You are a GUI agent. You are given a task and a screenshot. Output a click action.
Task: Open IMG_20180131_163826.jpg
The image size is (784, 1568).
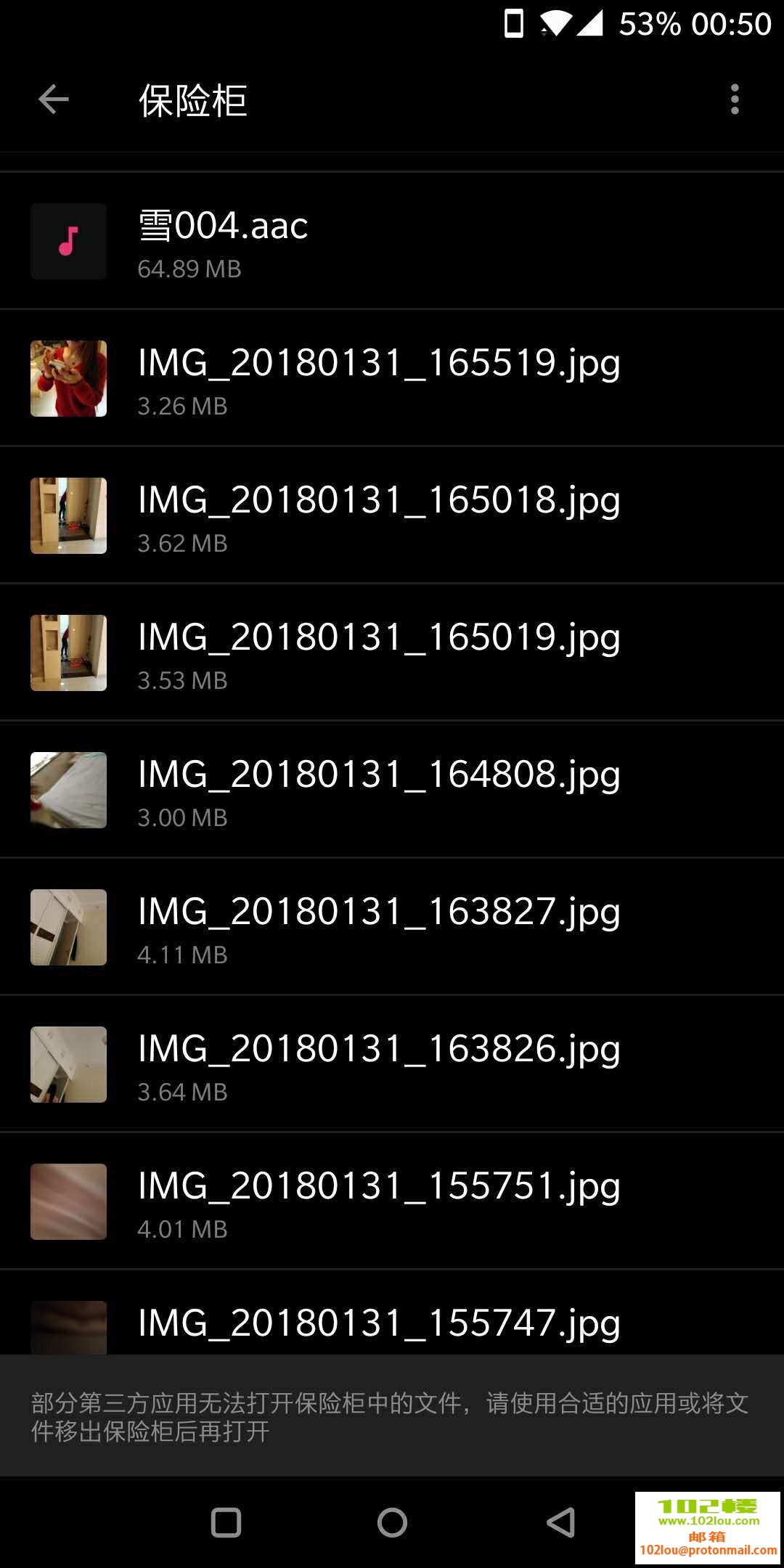(x=392, y=1064)
